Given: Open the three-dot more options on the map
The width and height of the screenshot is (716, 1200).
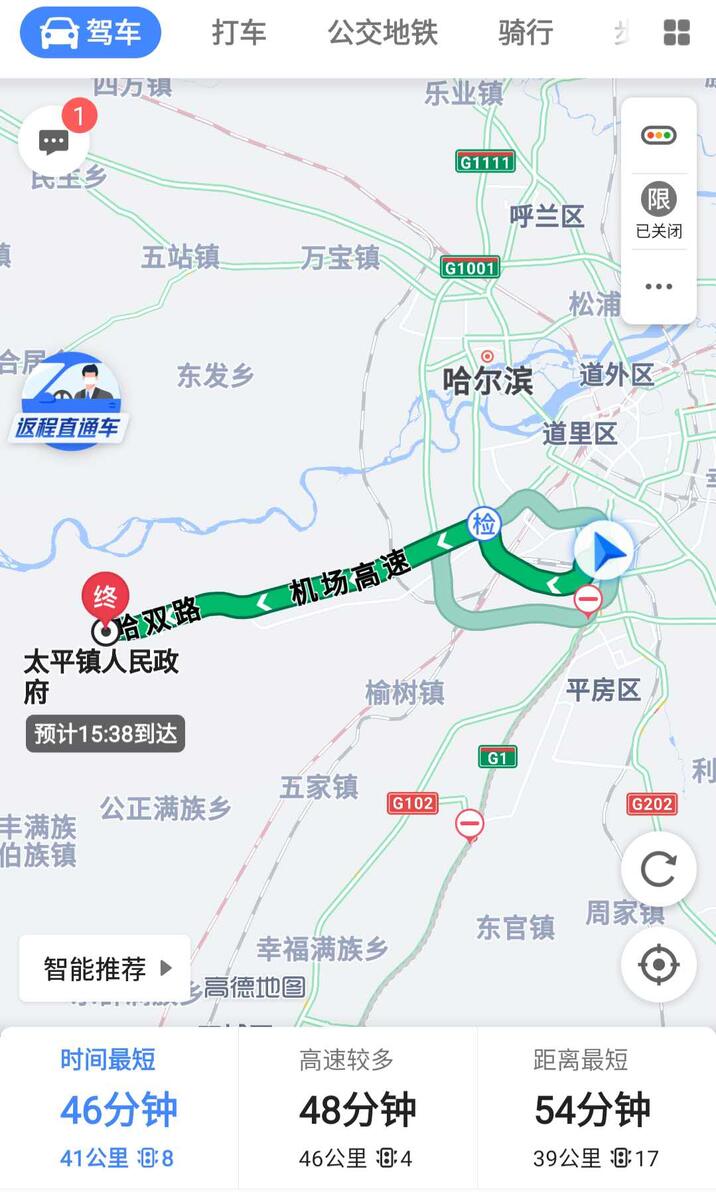Looking at the screenshot, I should click(659, 287).
